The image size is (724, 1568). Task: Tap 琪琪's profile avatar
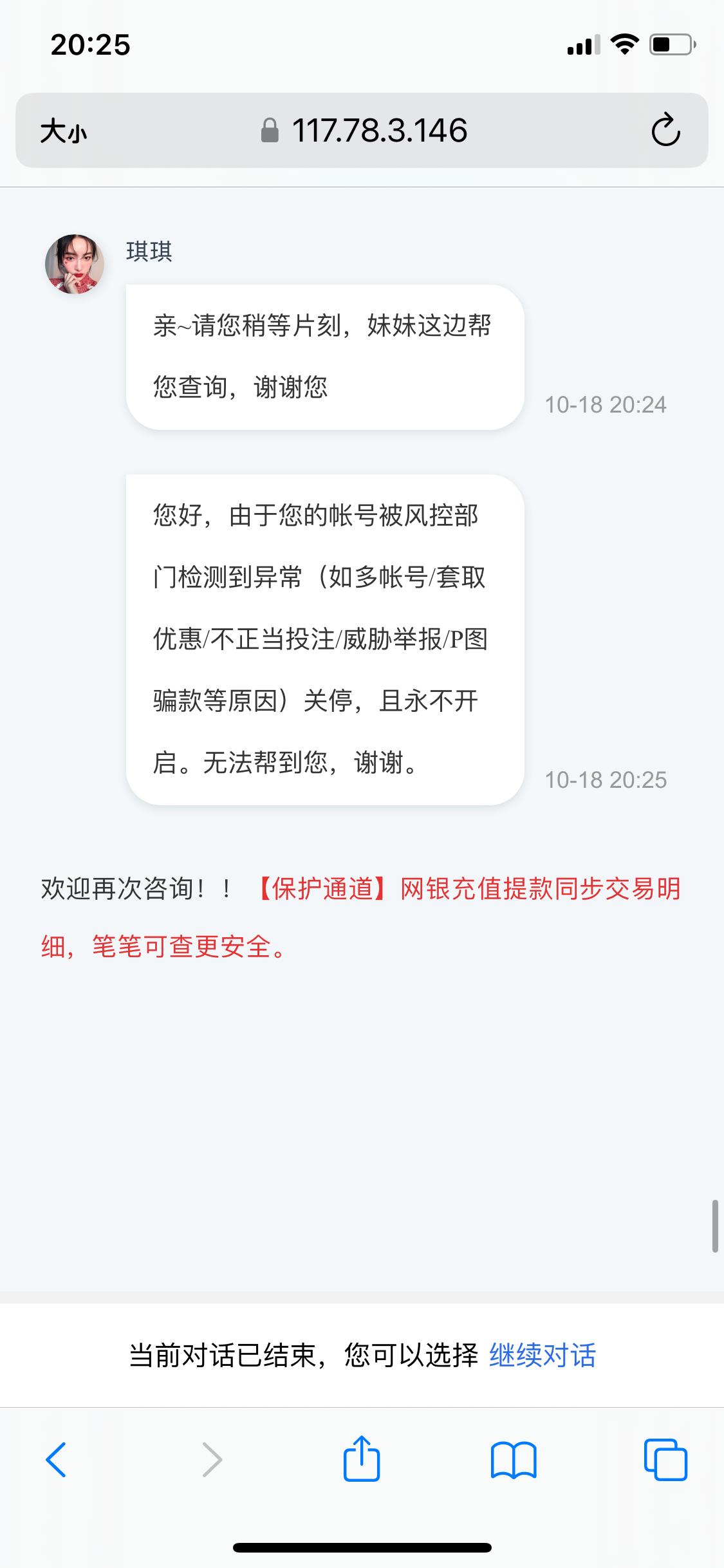pyautogui.click(x=75, y=264)
